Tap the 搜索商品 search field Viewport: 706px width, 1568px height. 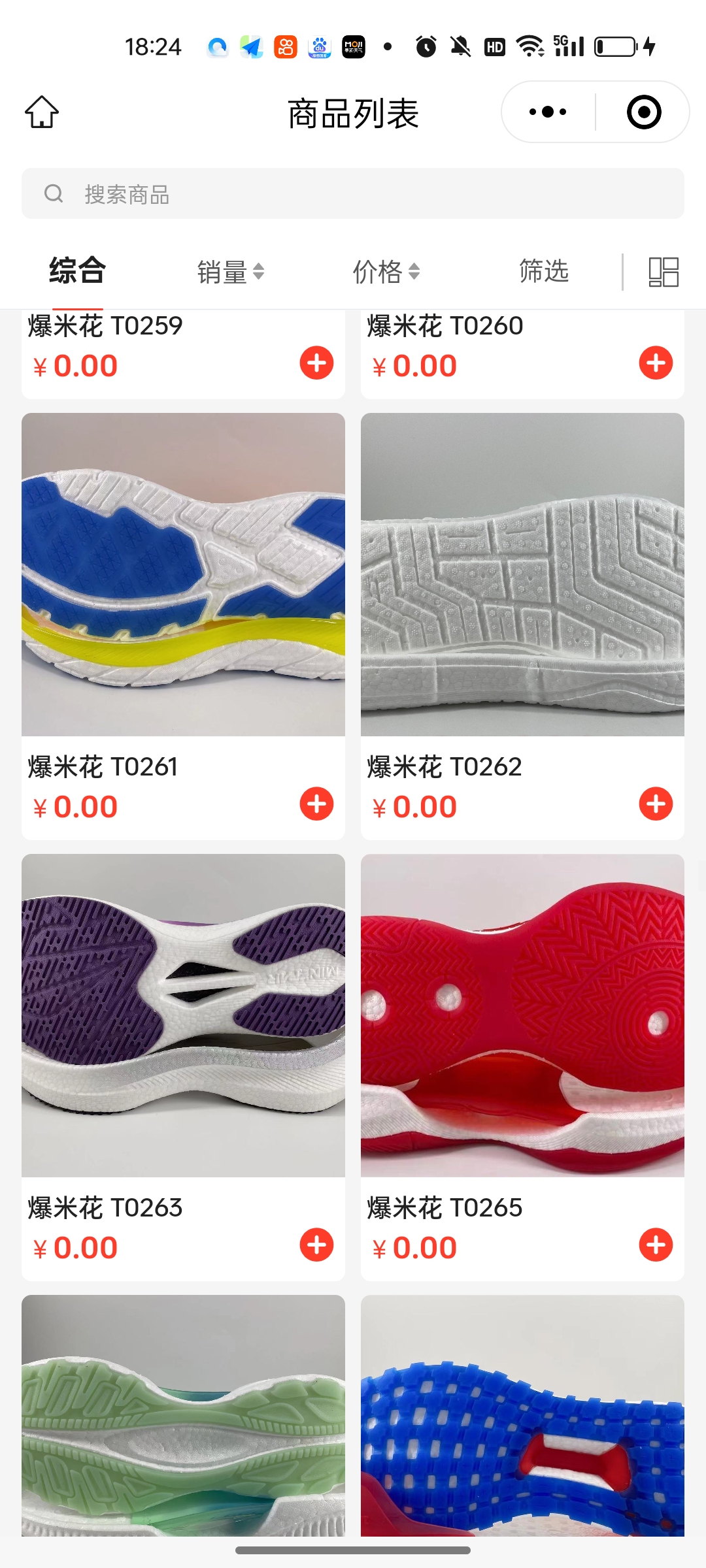pyautogui.click(x=353, y=194)
